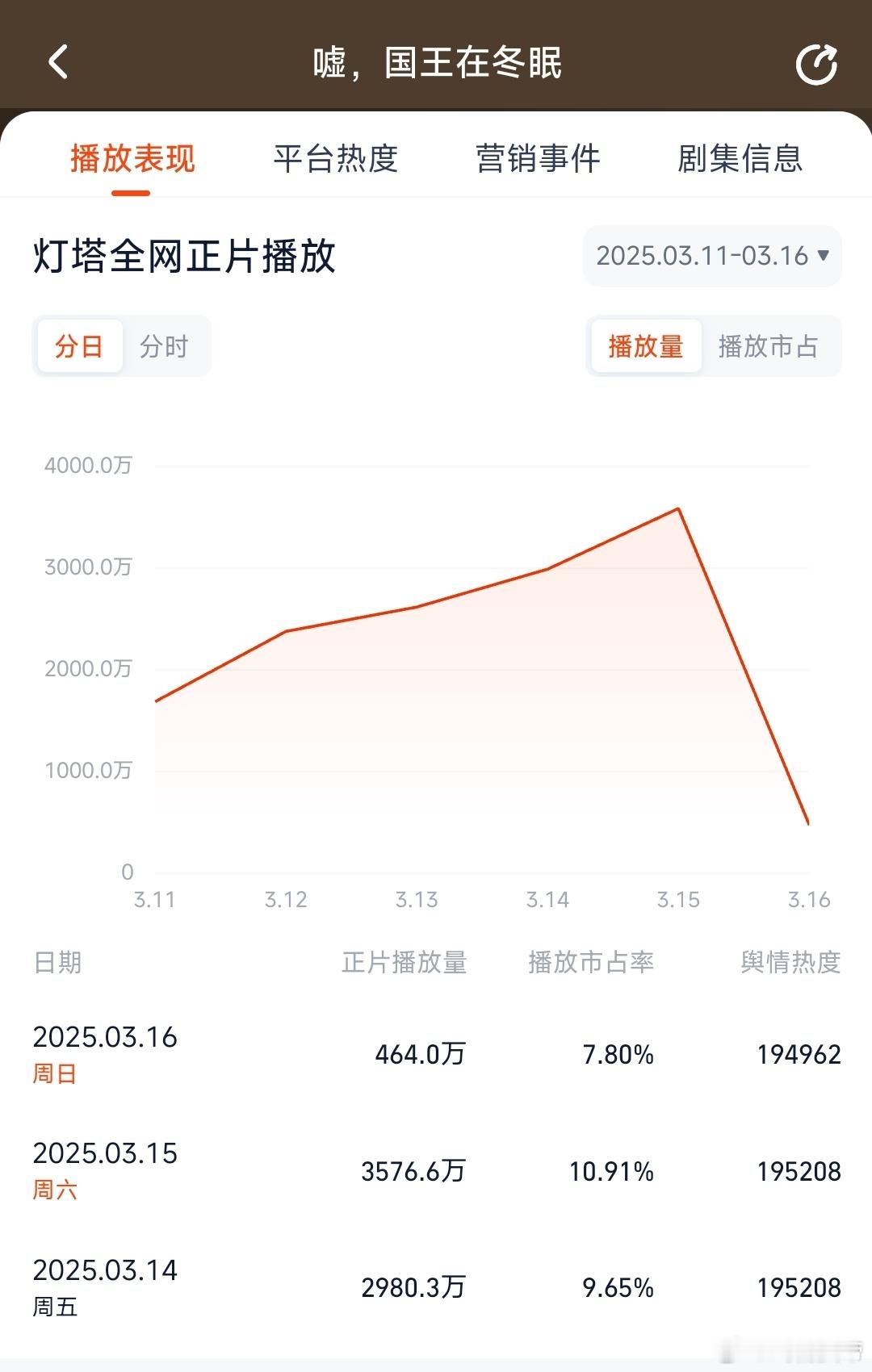Image resolution: width=872 pixels, height=1372 pixels.
Task: Select the 2025.03.16 row in table
Action: tap(436, 1053)
